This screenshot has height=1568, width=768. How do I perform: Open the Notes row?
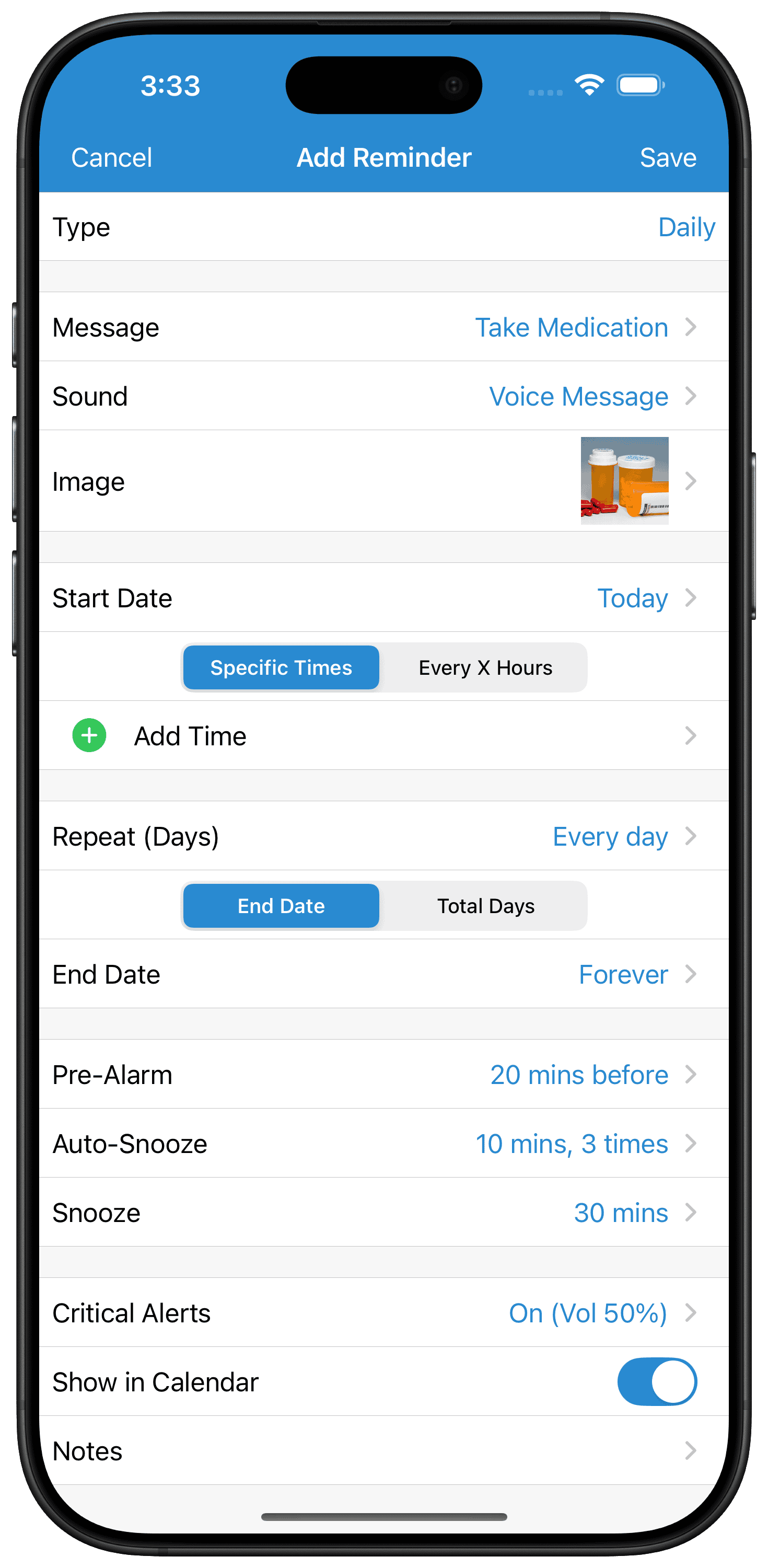click(384, 1451)
